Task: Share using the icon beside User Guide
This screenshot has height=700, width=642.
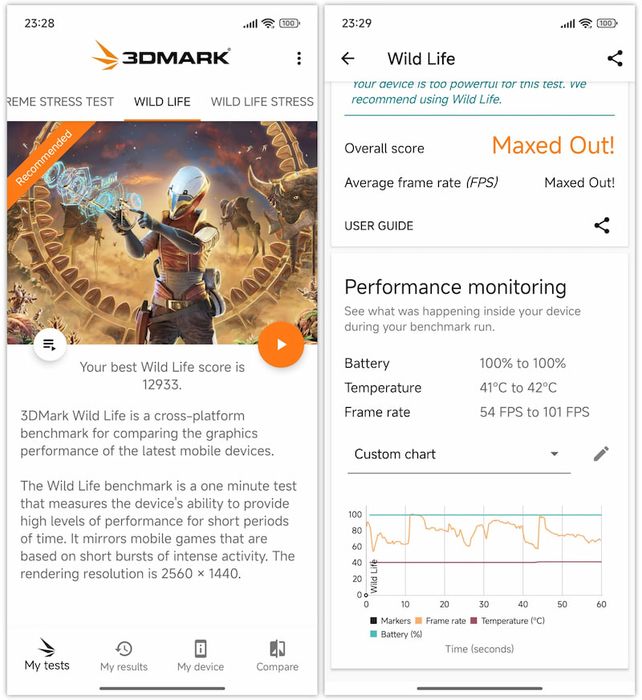Action: click(602, 226)
